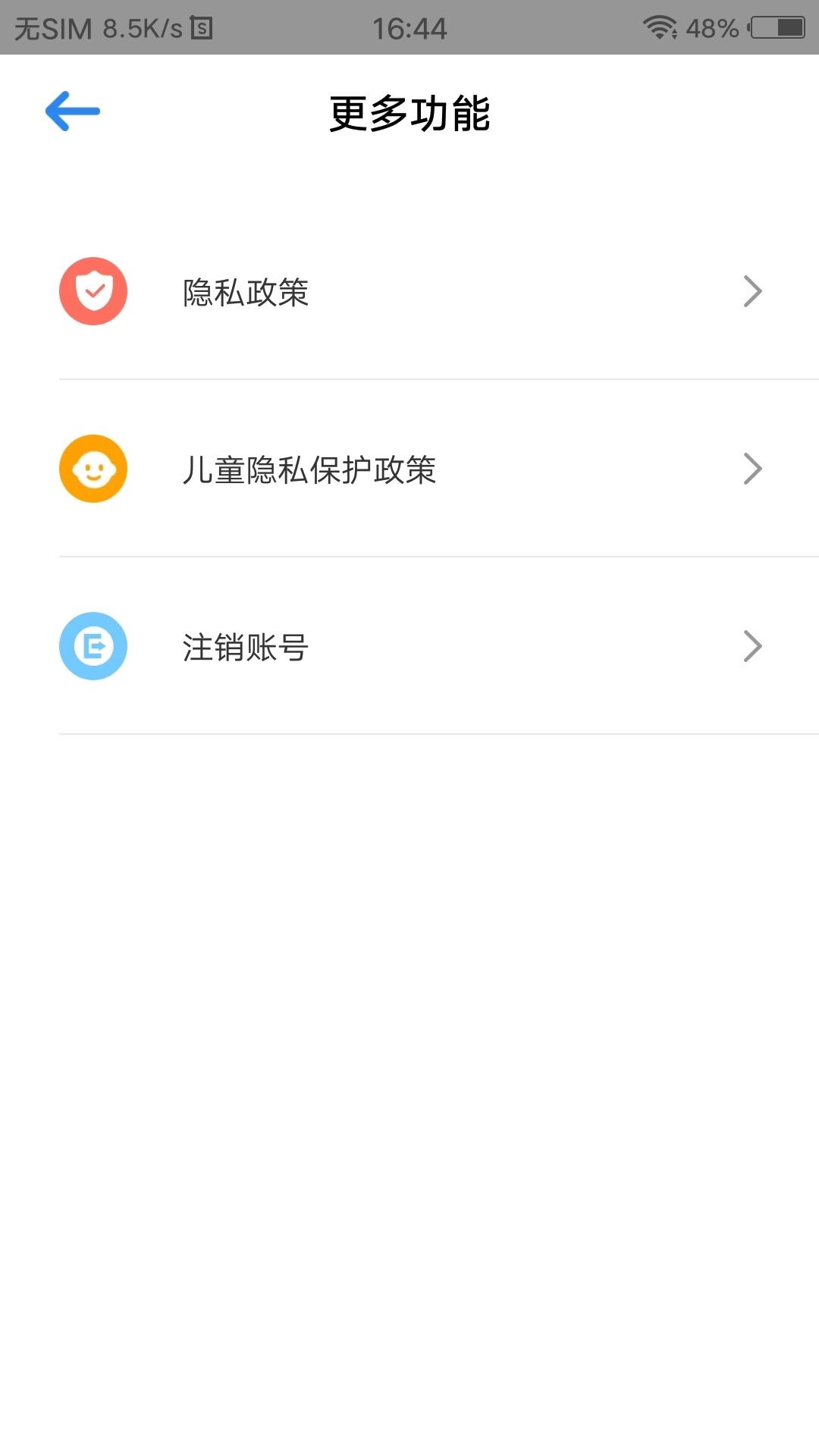Tap the orange child face icon
This screenshot has height=1456, width=819.
(93, 468)
